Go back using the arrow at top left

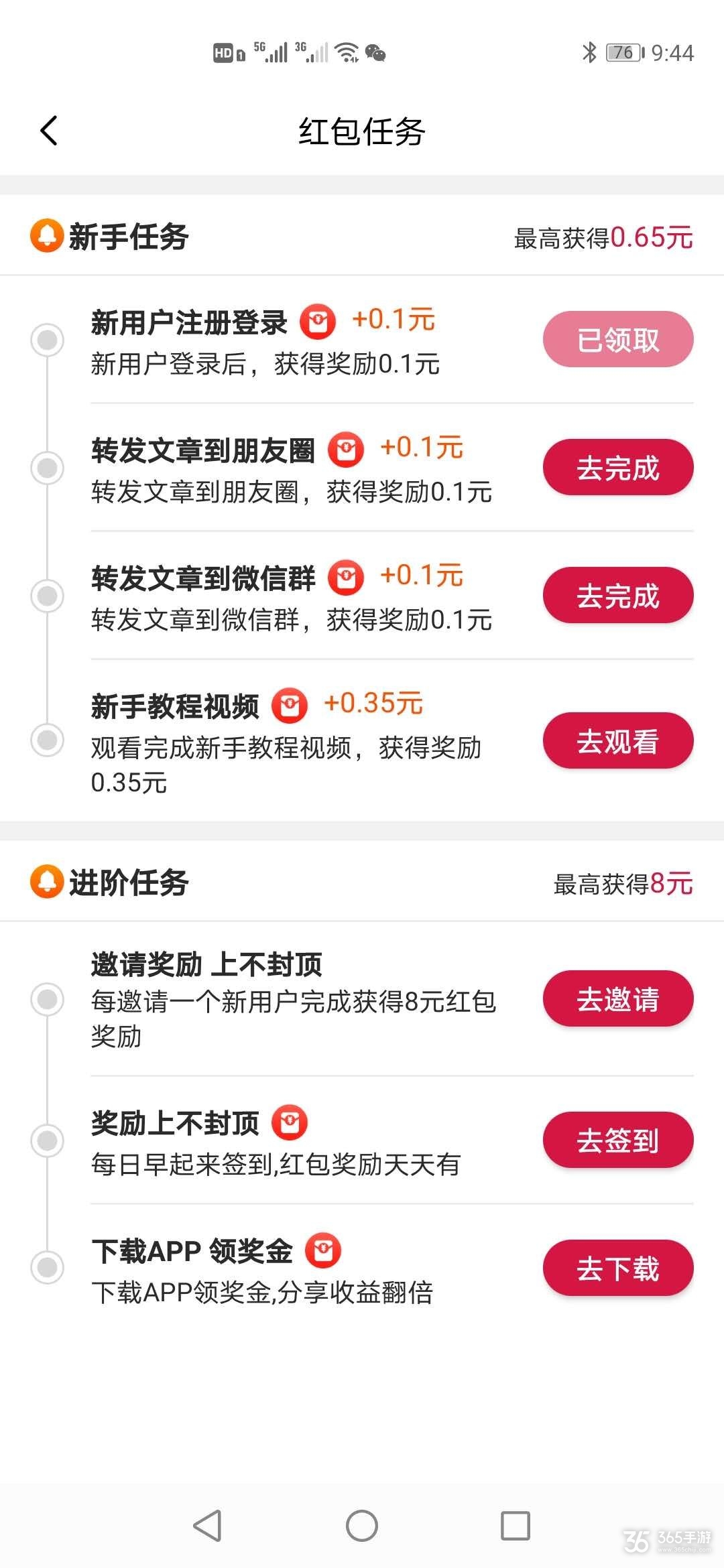48,131
